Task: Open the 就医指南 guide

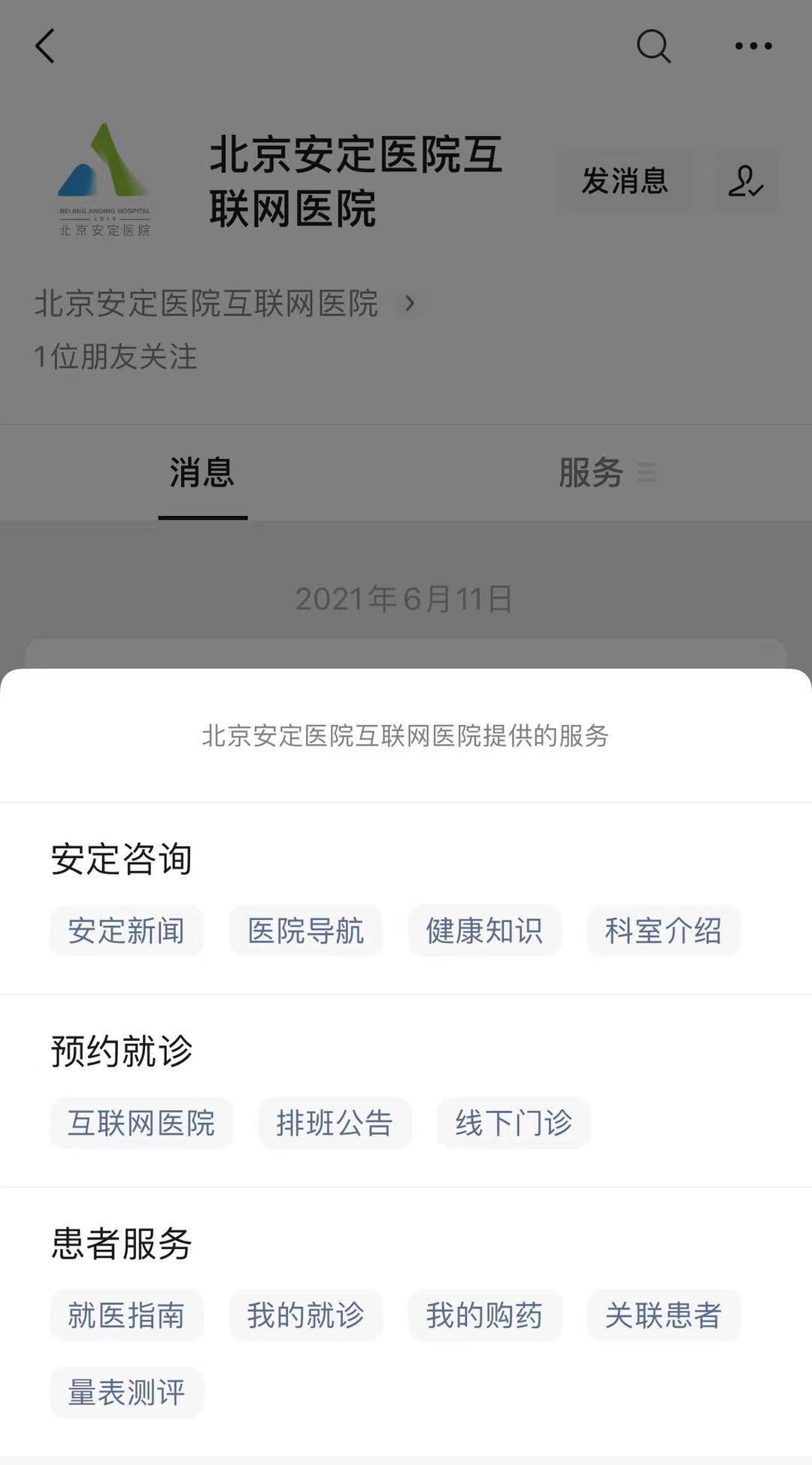Action: point(126,1316)
